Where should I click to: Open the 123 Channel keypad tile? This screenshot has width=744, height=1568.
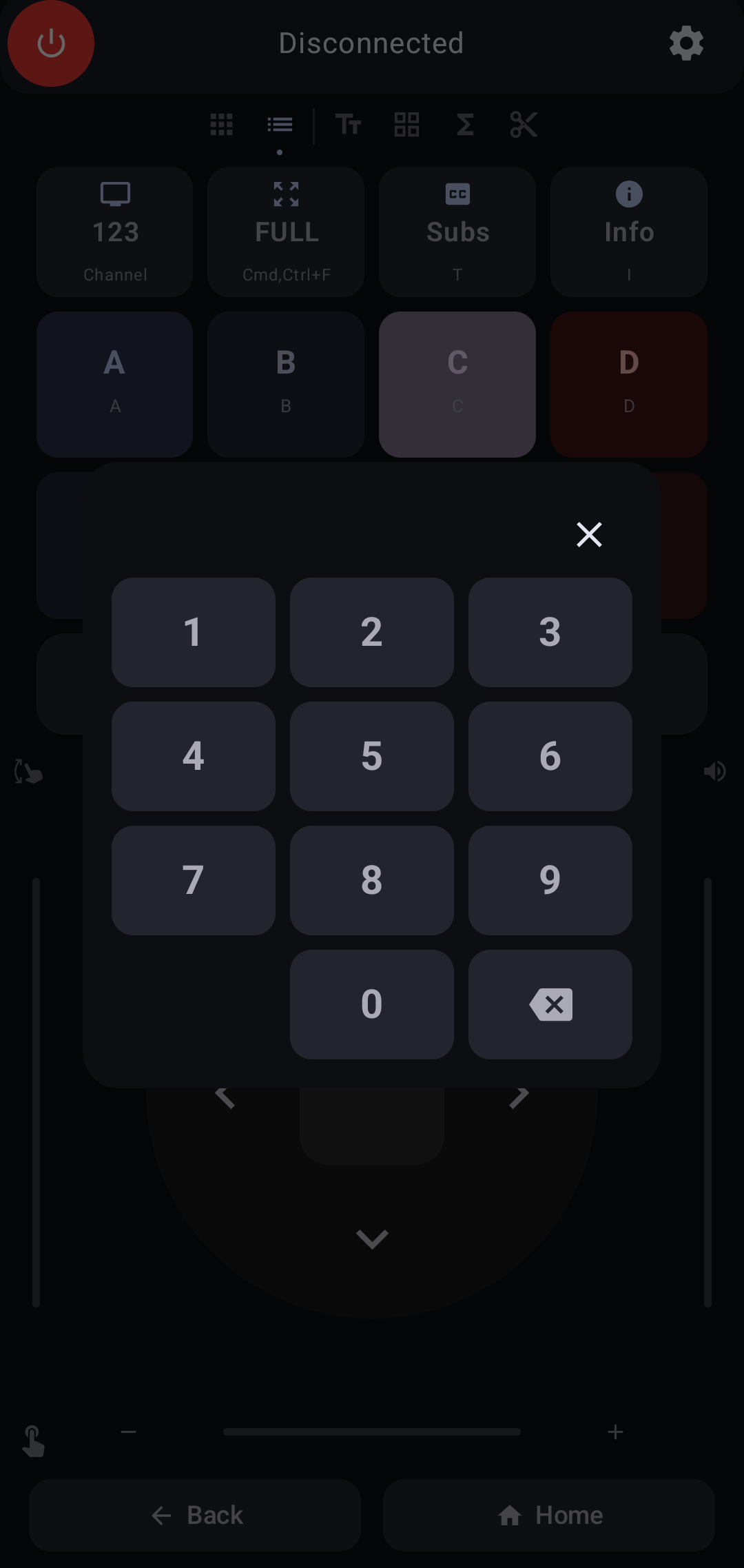(x=114, y=232)
